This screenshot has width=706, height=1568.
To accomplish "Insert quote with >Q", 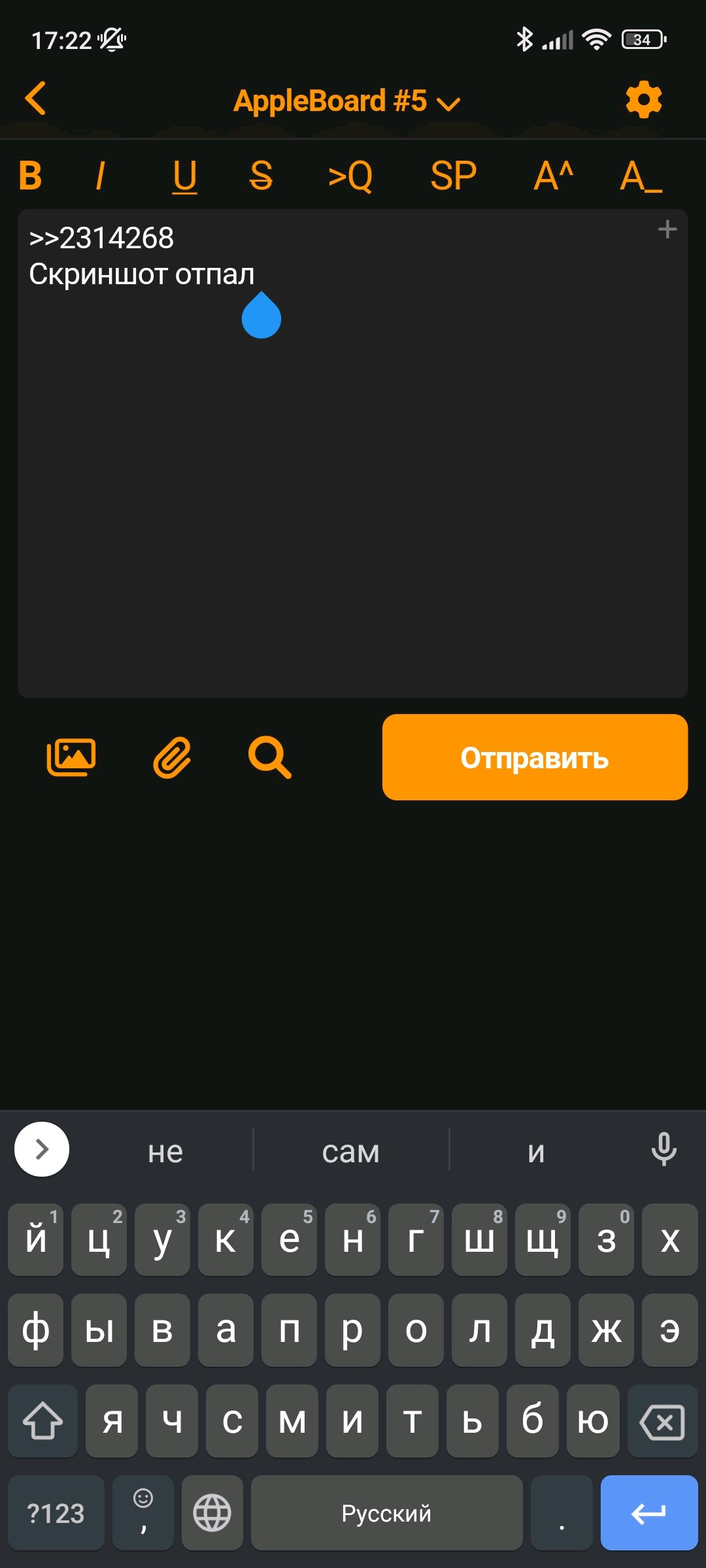I will point(350,176).
